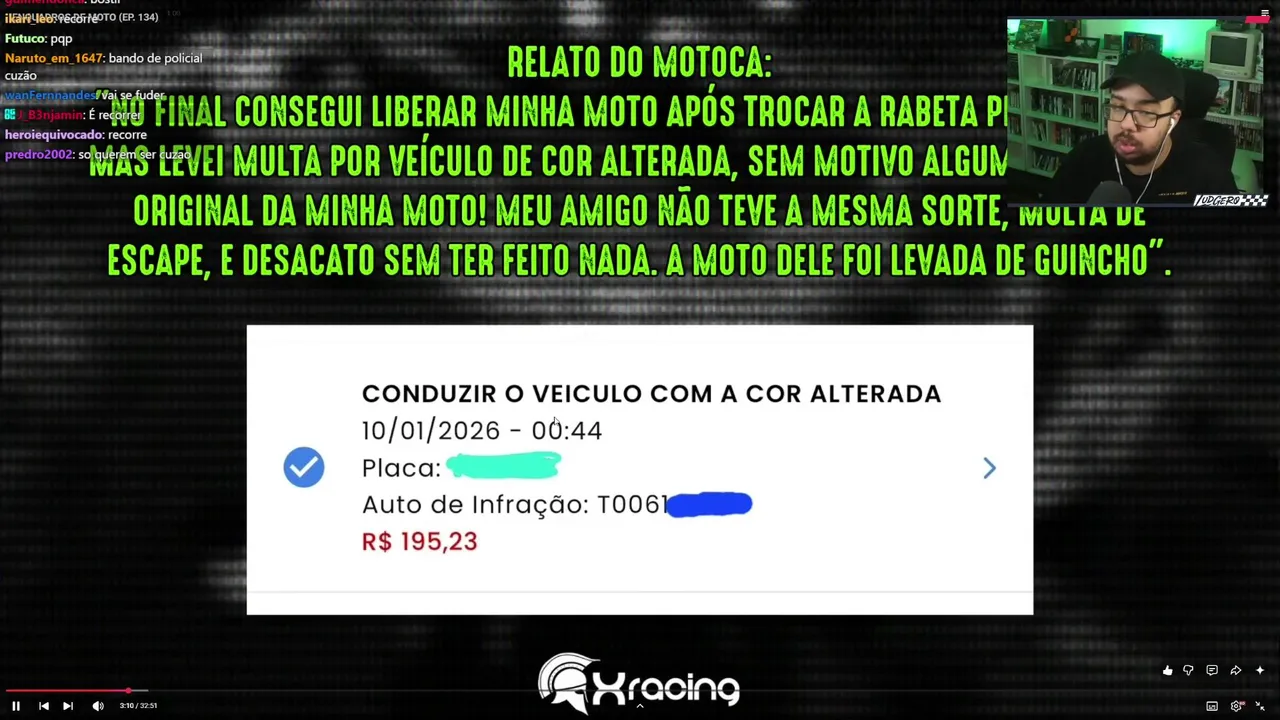Open playback settings gear
The width and height of the screenshot is (1280, 720).
tap(1237, 706)
